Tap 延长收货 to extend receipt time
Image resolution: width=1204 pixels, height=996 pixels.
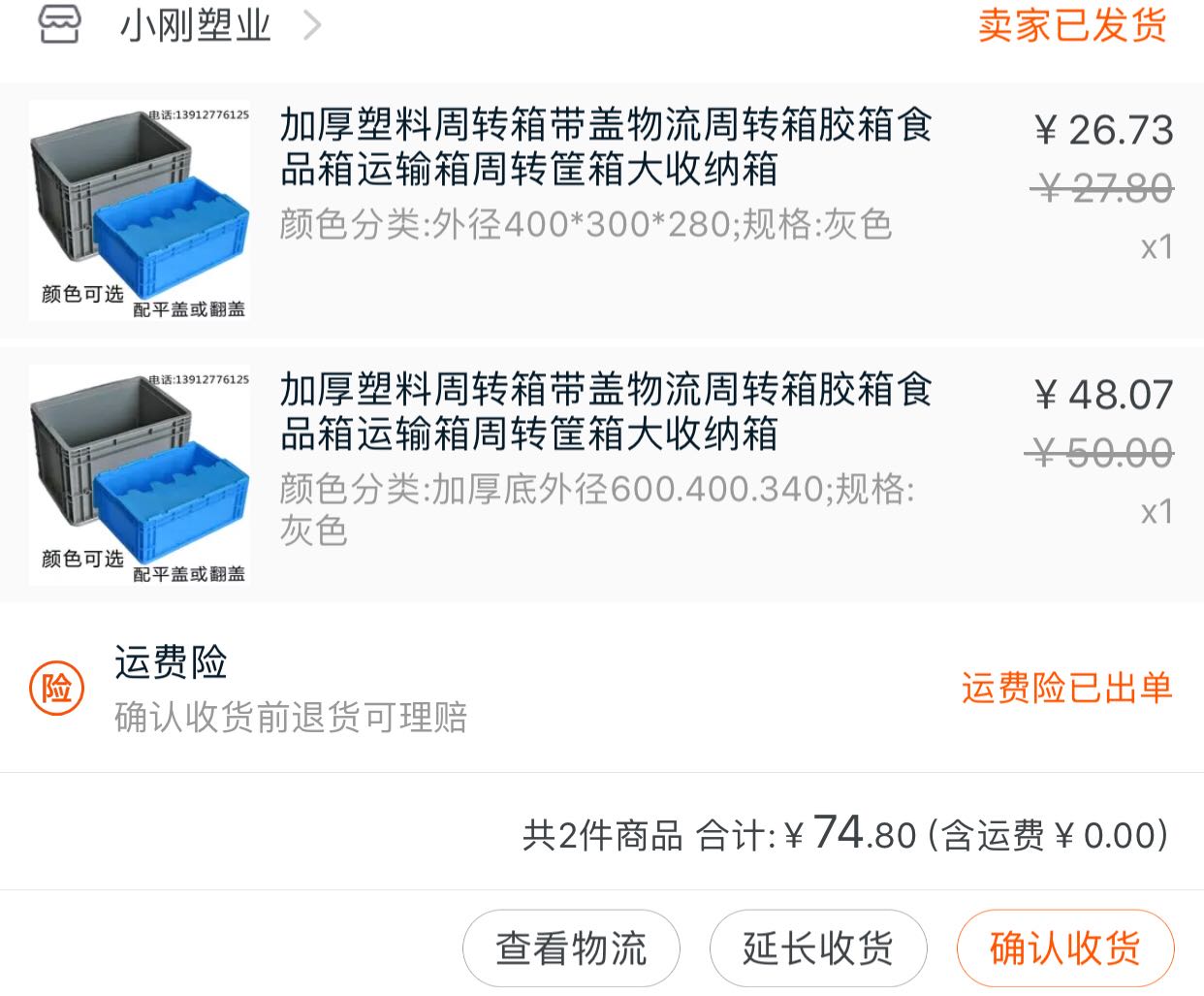pyautogui.click(x=818, y=948)
